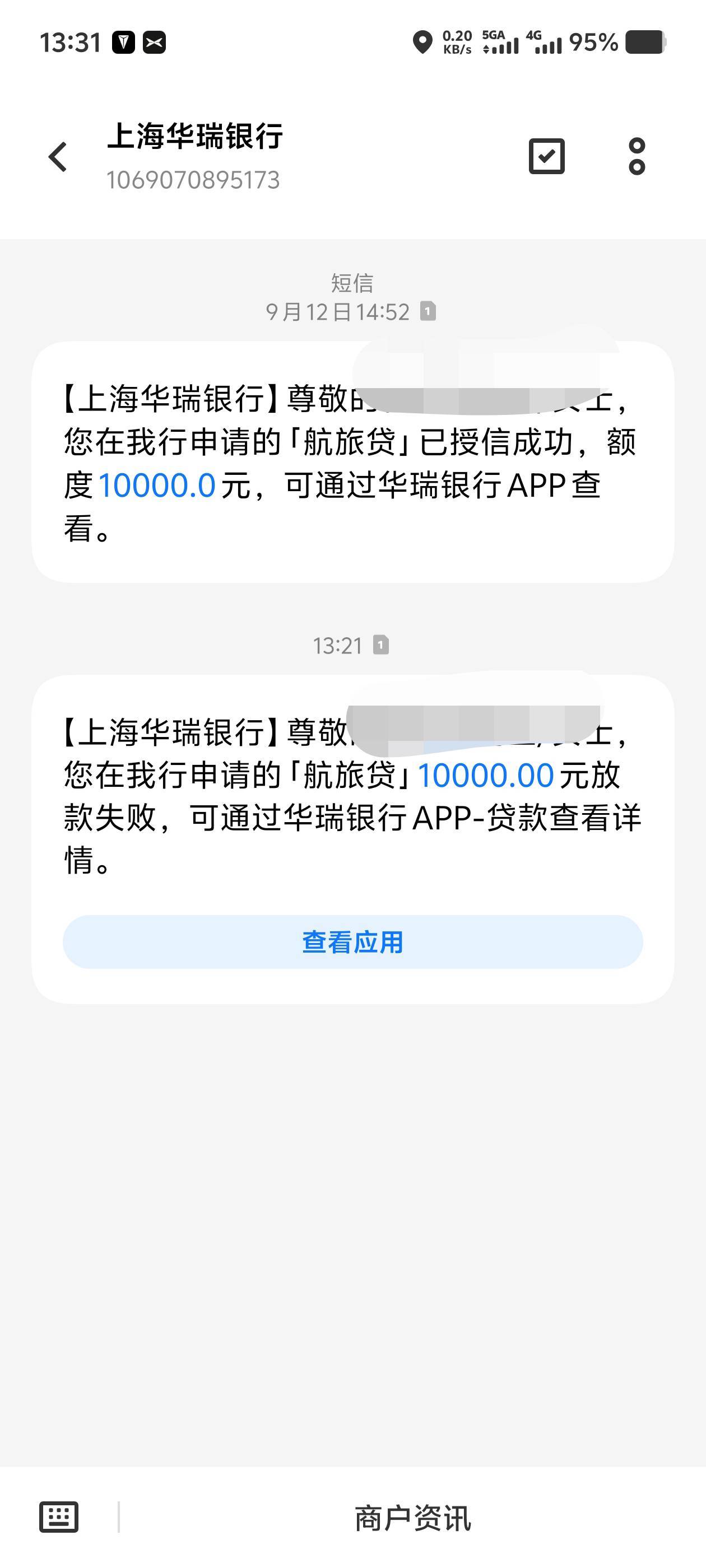Tap the 10000.00 amount link
706x1568 pixels.
485,775
